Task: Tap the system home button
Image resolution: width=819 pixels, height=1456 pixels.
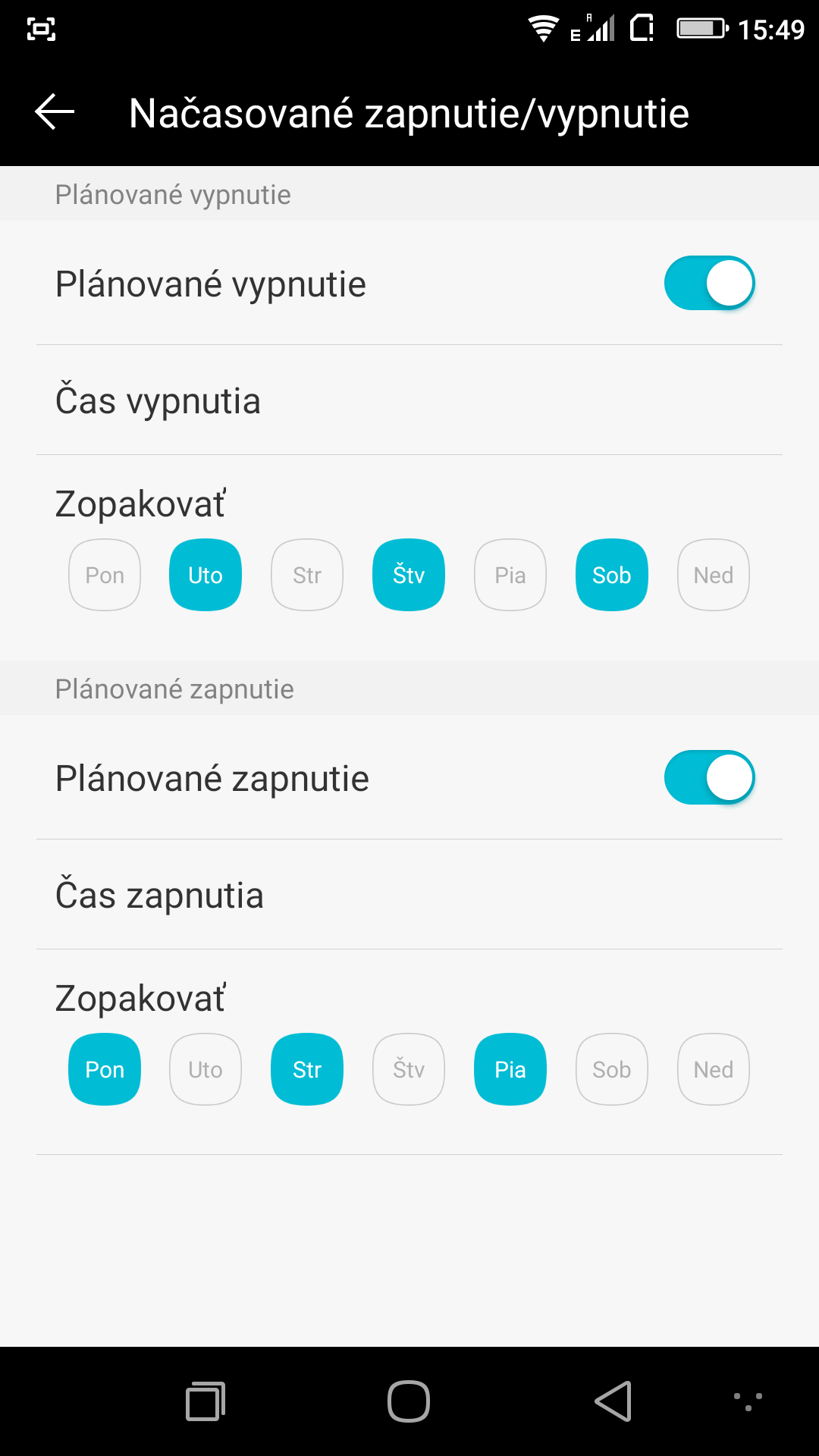Action: pyautogui.click(x=409, y=1401)
